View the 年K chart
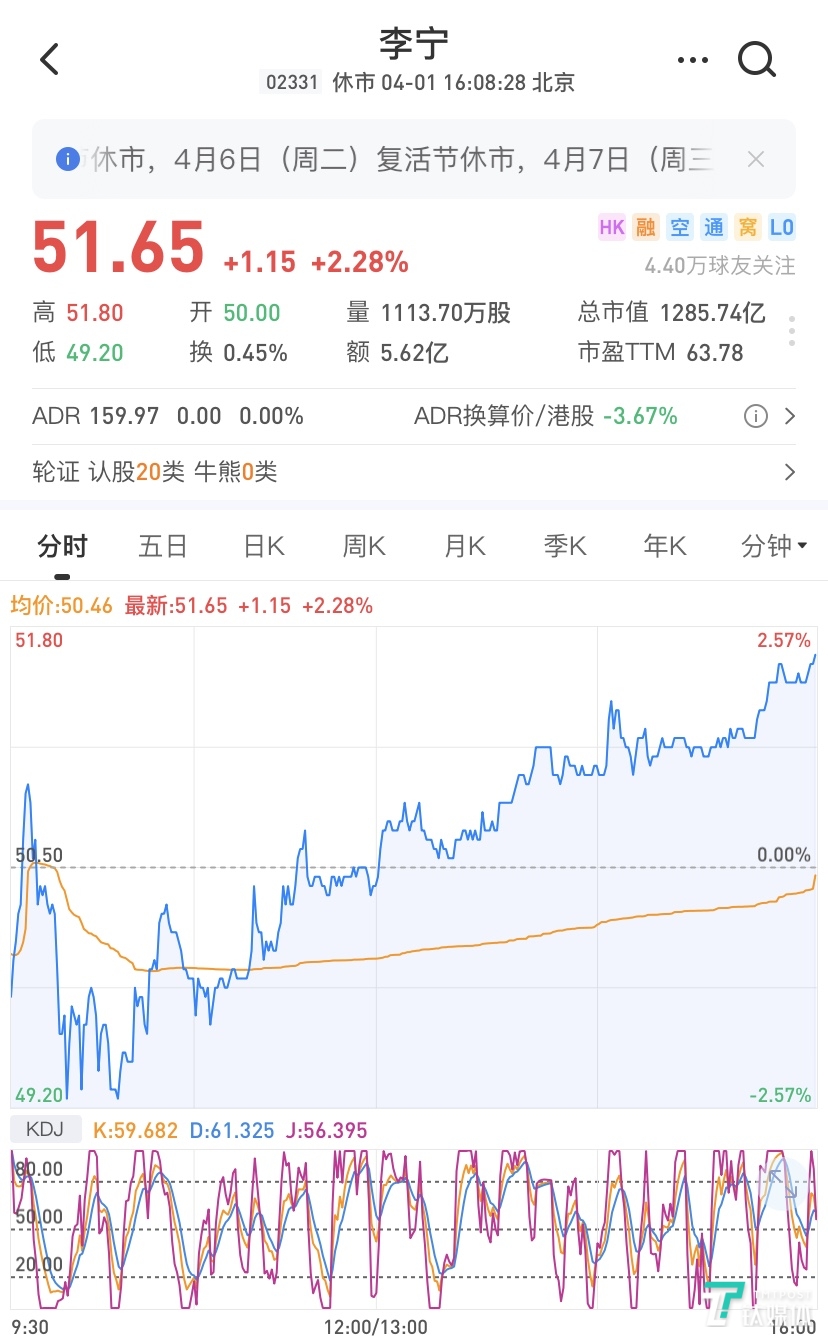828x1342 pixels. 665,546
